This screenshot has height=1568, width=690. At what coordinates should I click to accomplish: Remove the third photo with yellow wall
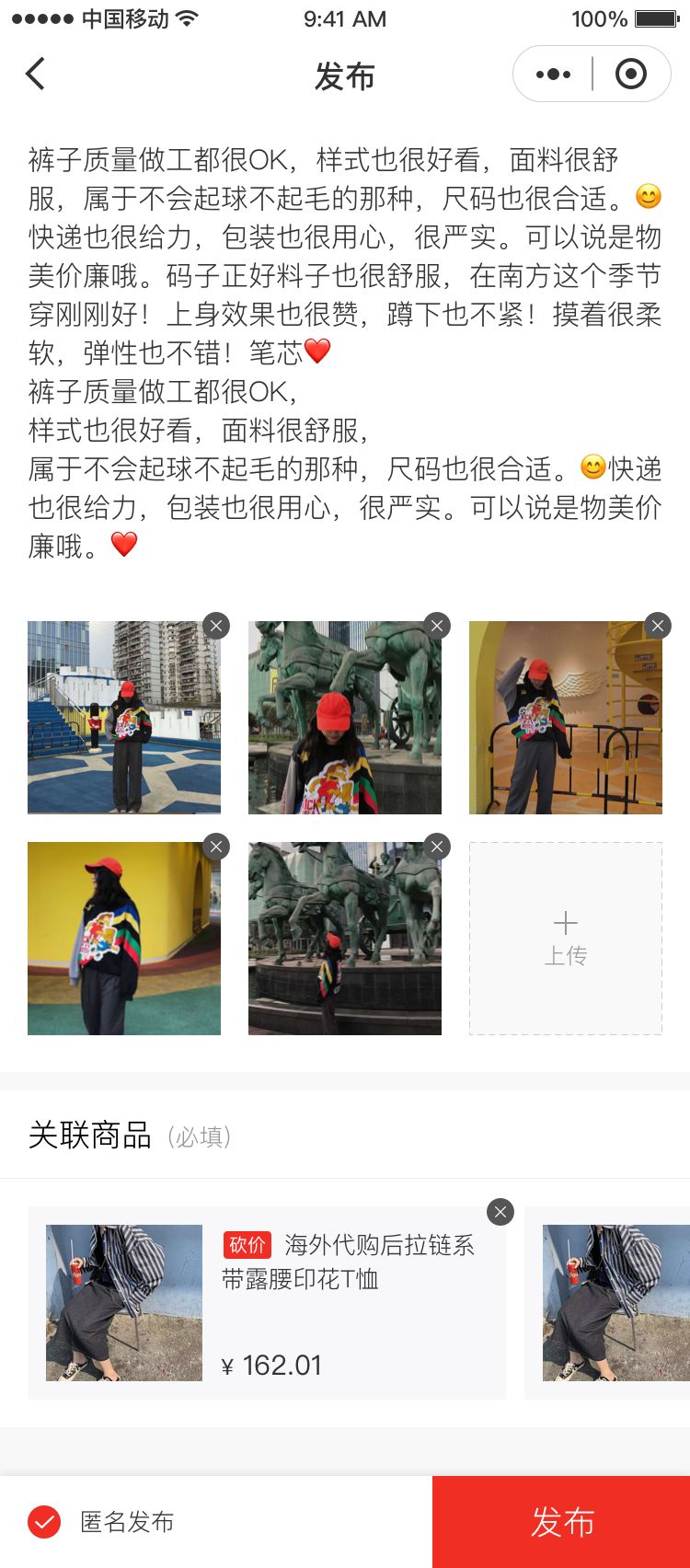pos(658,627)
